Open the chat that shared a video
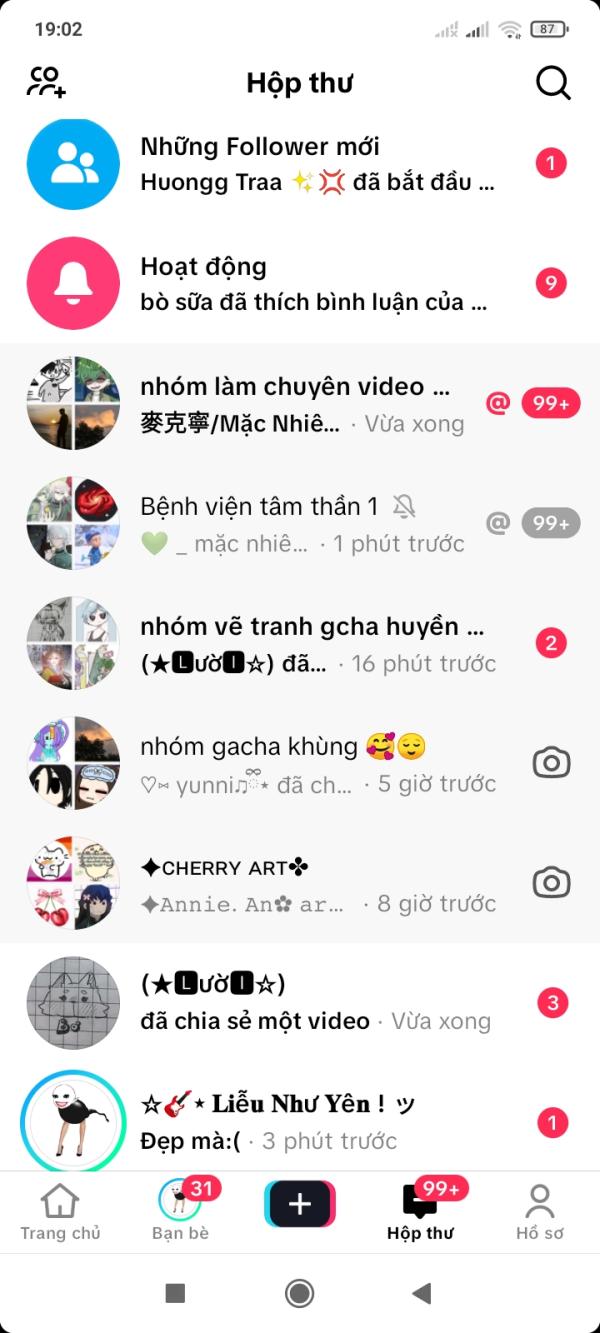This screenshot has height=1333, width=600. click(x=300, y=1003)
